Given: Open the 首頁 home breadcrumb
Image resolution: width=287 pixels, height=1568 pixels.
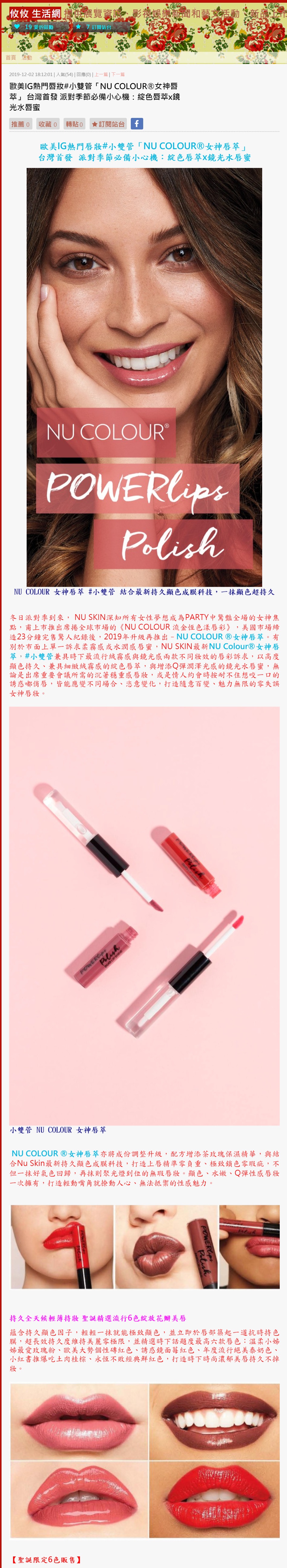Looking at the screenshot, I should tap(10, 58).
